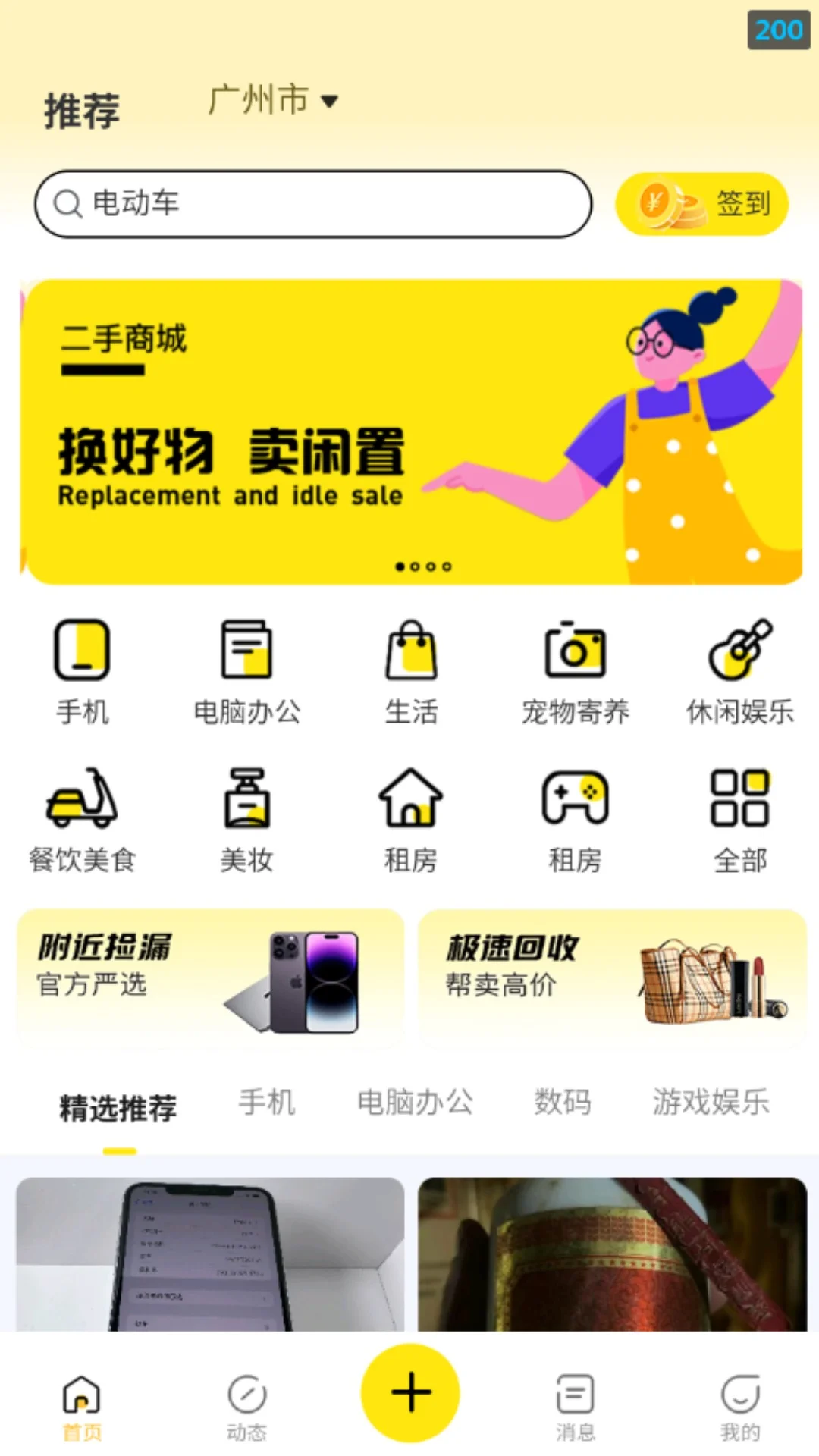Expand the 游戏娱乐 category list
819x1456 pixels.
click(711, 1104)
